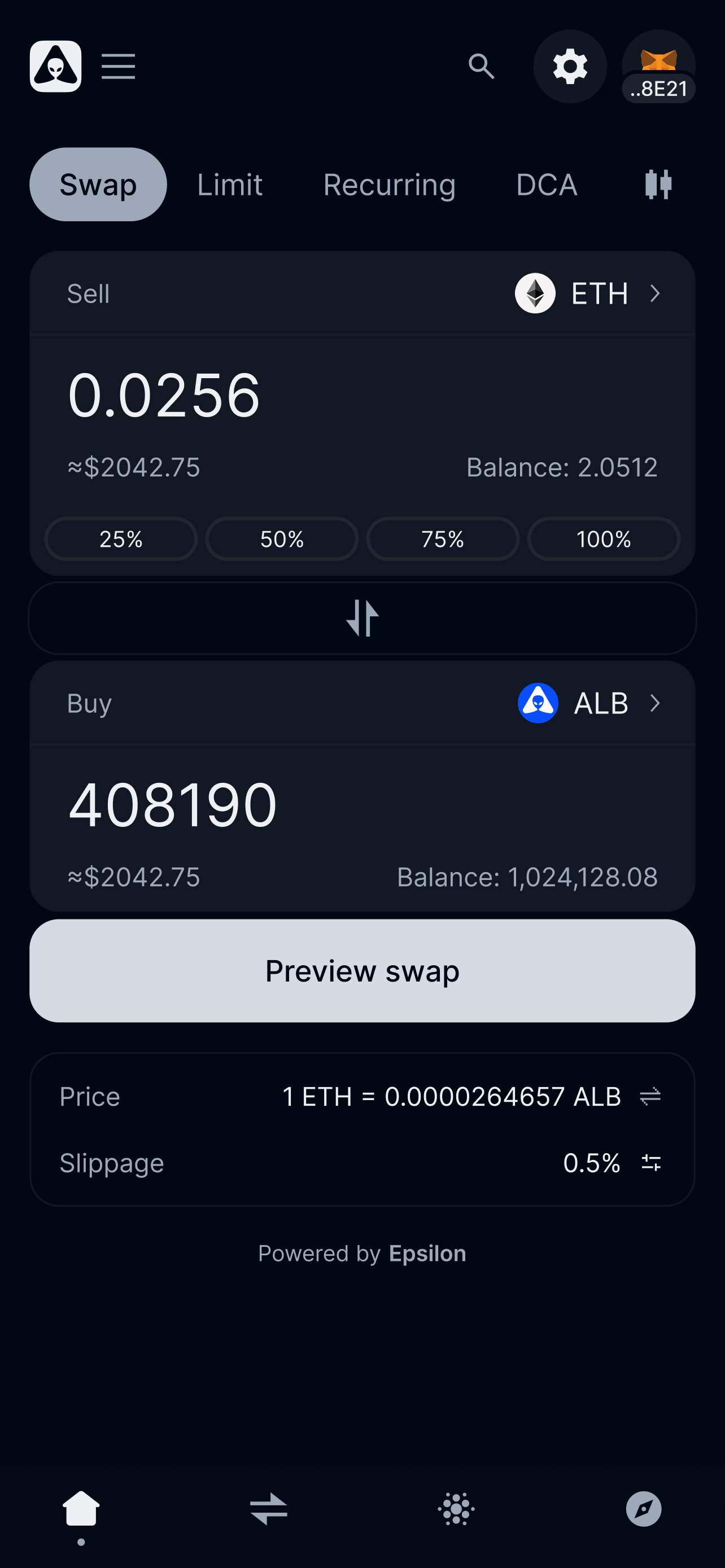Open the candlestick chart view

pyautogui.click(x=658, y=185)
